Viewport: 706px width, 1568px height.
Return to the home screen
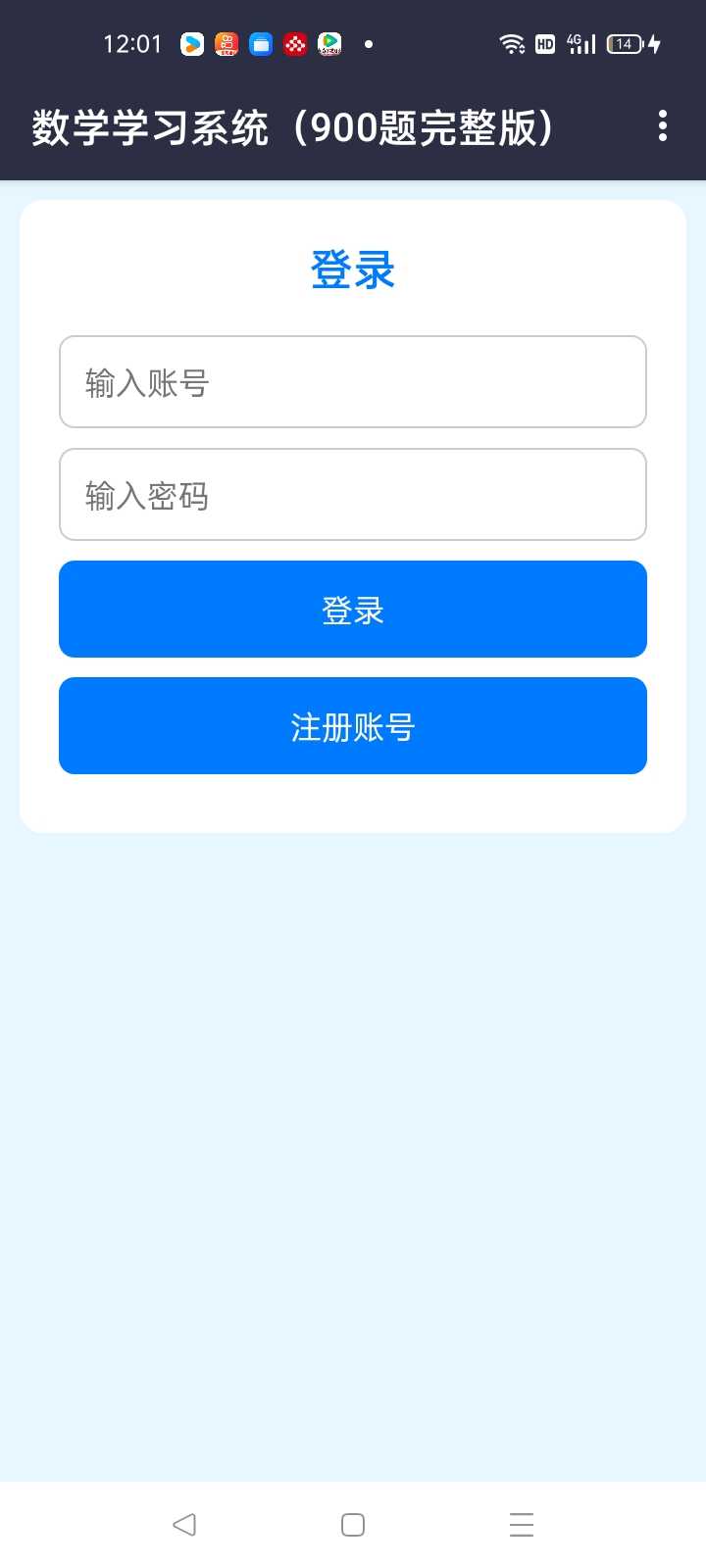click(353, 1524)
